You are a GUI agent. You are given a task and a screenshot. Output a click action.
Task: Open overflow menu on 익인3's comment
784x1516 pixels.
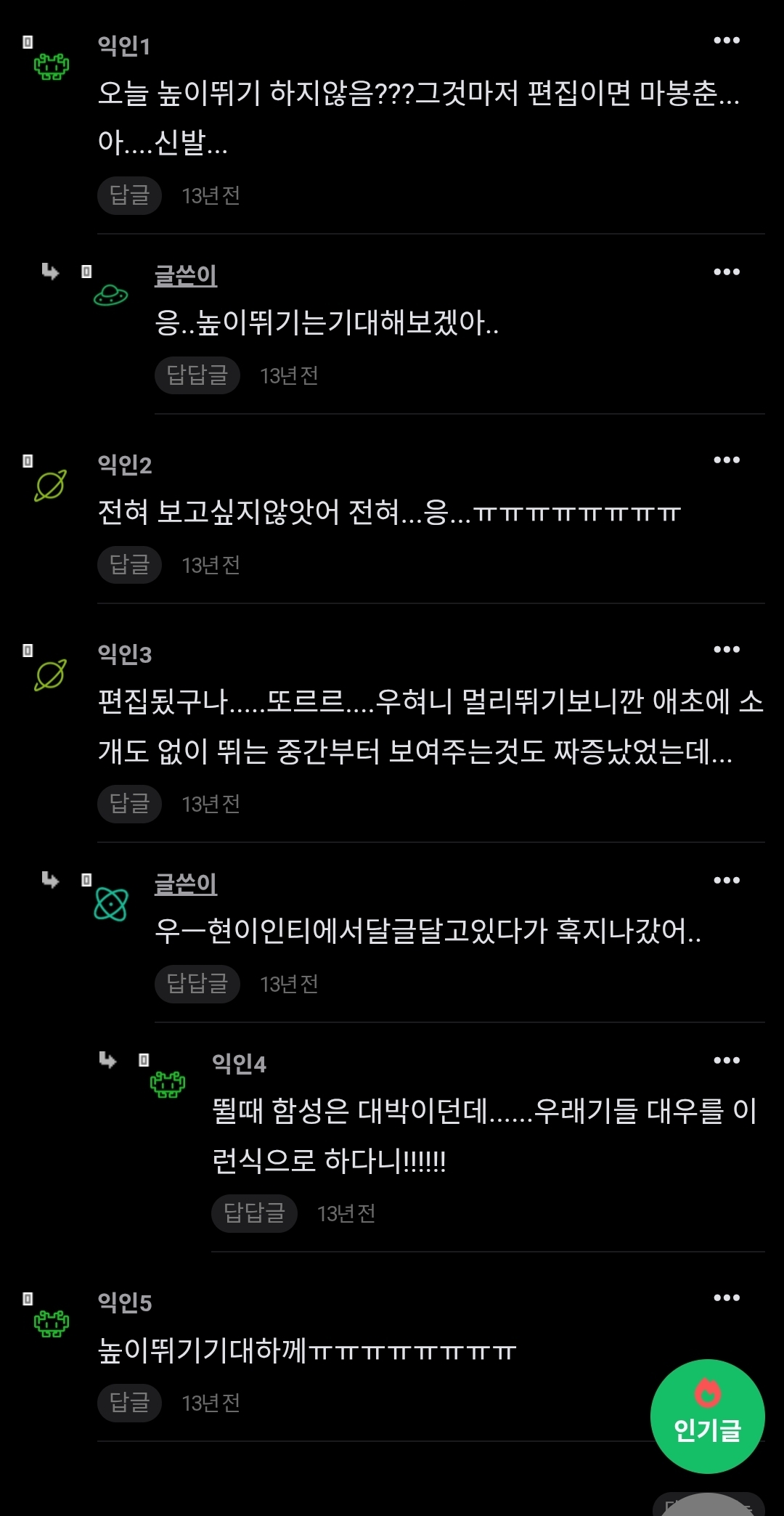coord(727,649)
